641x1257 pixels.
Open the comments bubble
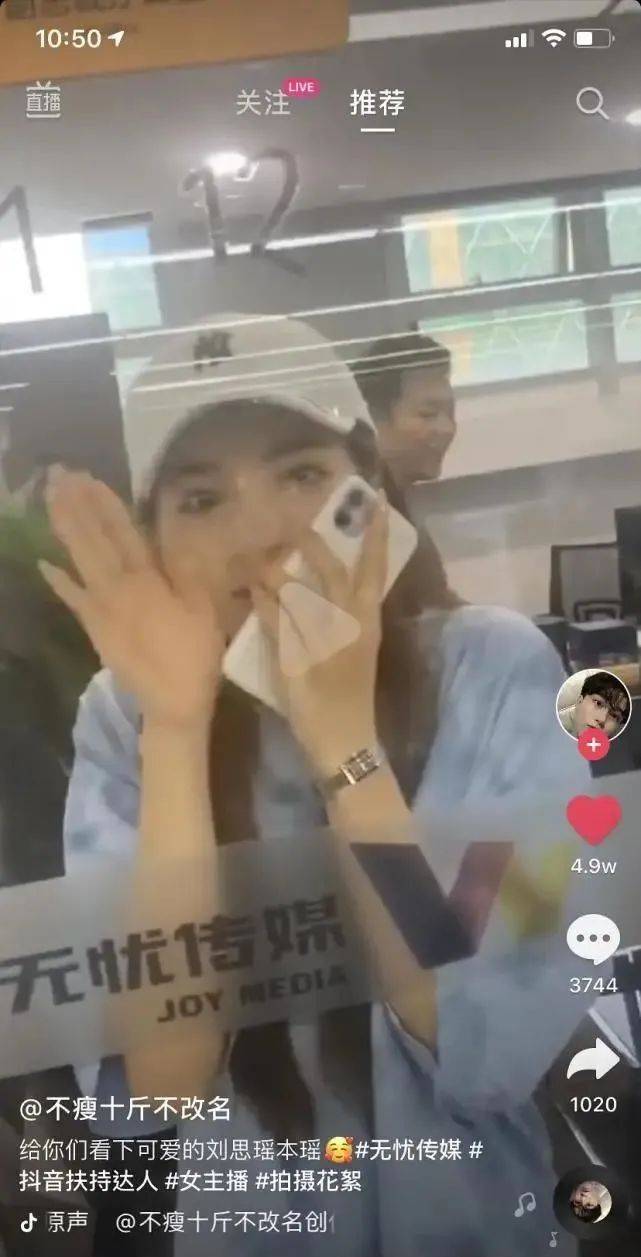593,940
